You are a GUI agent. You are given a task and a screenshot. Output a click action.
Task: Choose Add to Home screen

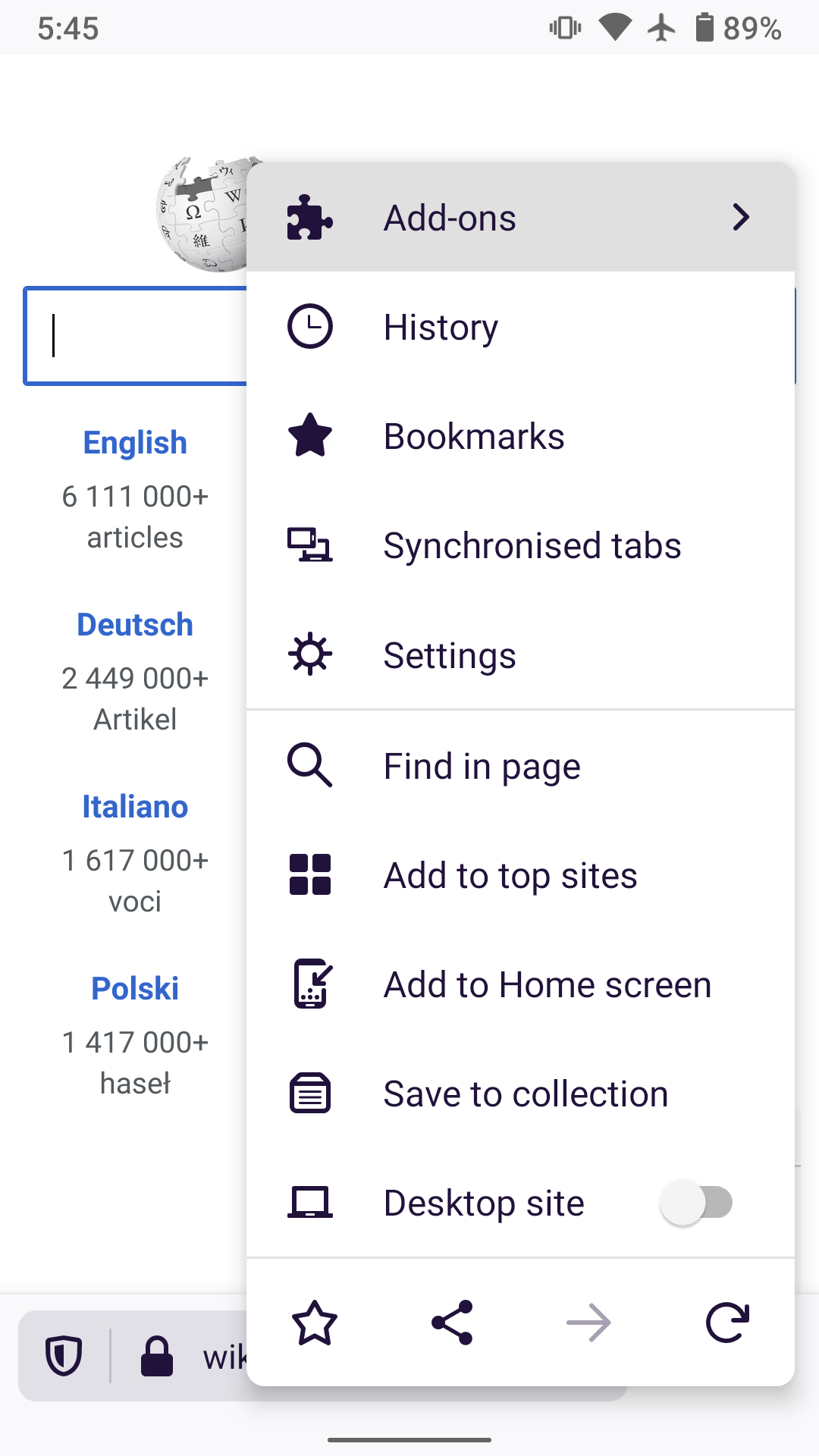pyautogui.click(x=520, y=984)
